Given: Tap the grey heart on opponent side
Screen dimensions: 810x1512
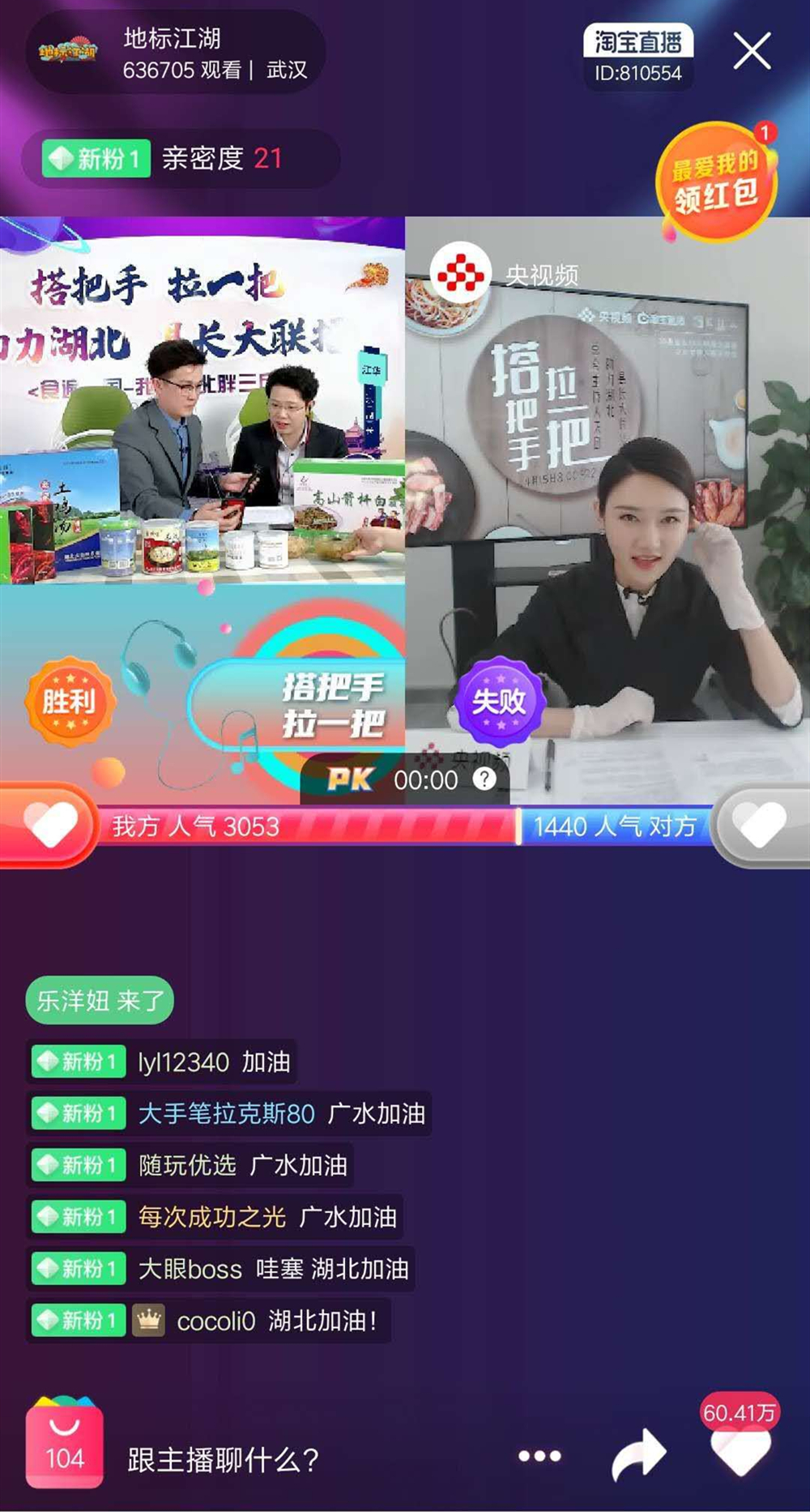Looking at the screenshot, I should (x=760, y=825).
